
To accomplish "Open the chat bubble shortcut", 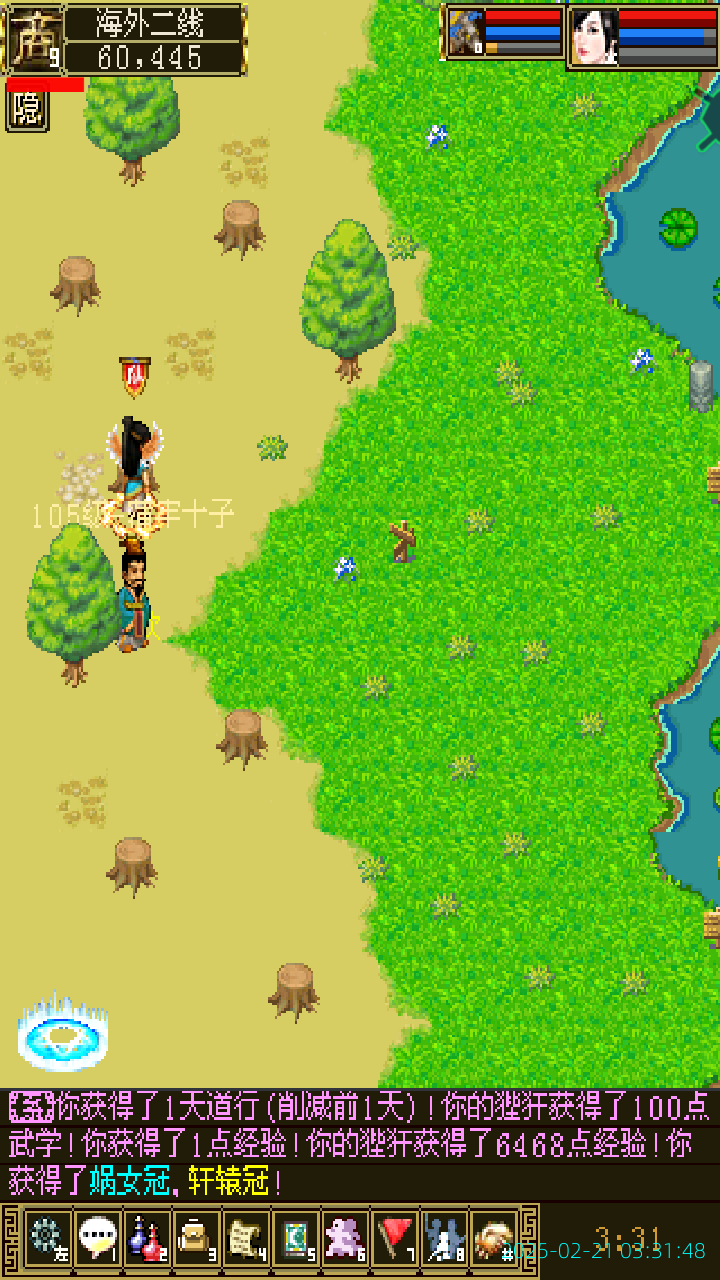I will (x=96, y=1238).
